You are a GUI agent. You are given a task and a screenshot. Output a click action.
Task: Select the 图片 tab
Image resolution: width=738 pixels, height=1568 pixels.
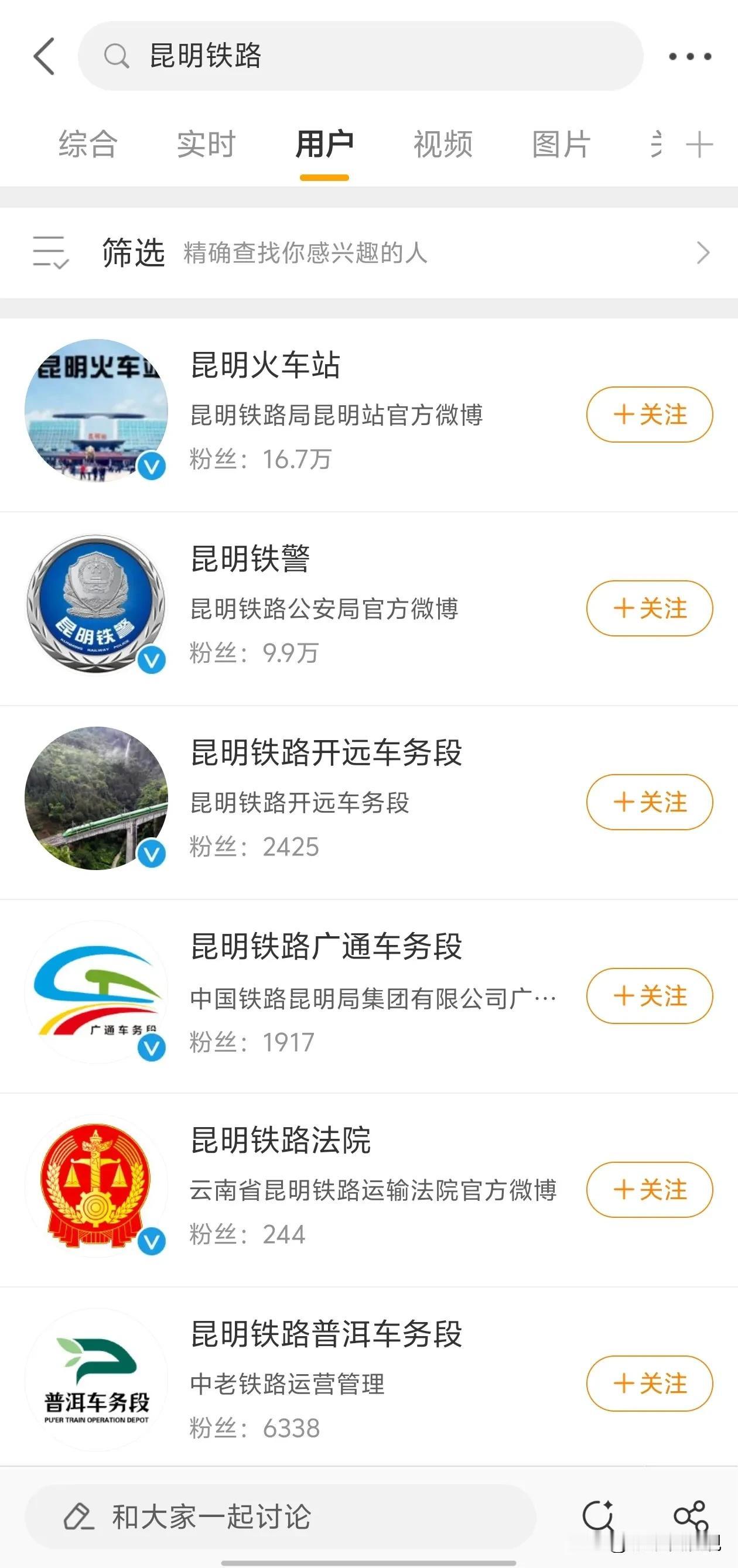tap(561, 145)
